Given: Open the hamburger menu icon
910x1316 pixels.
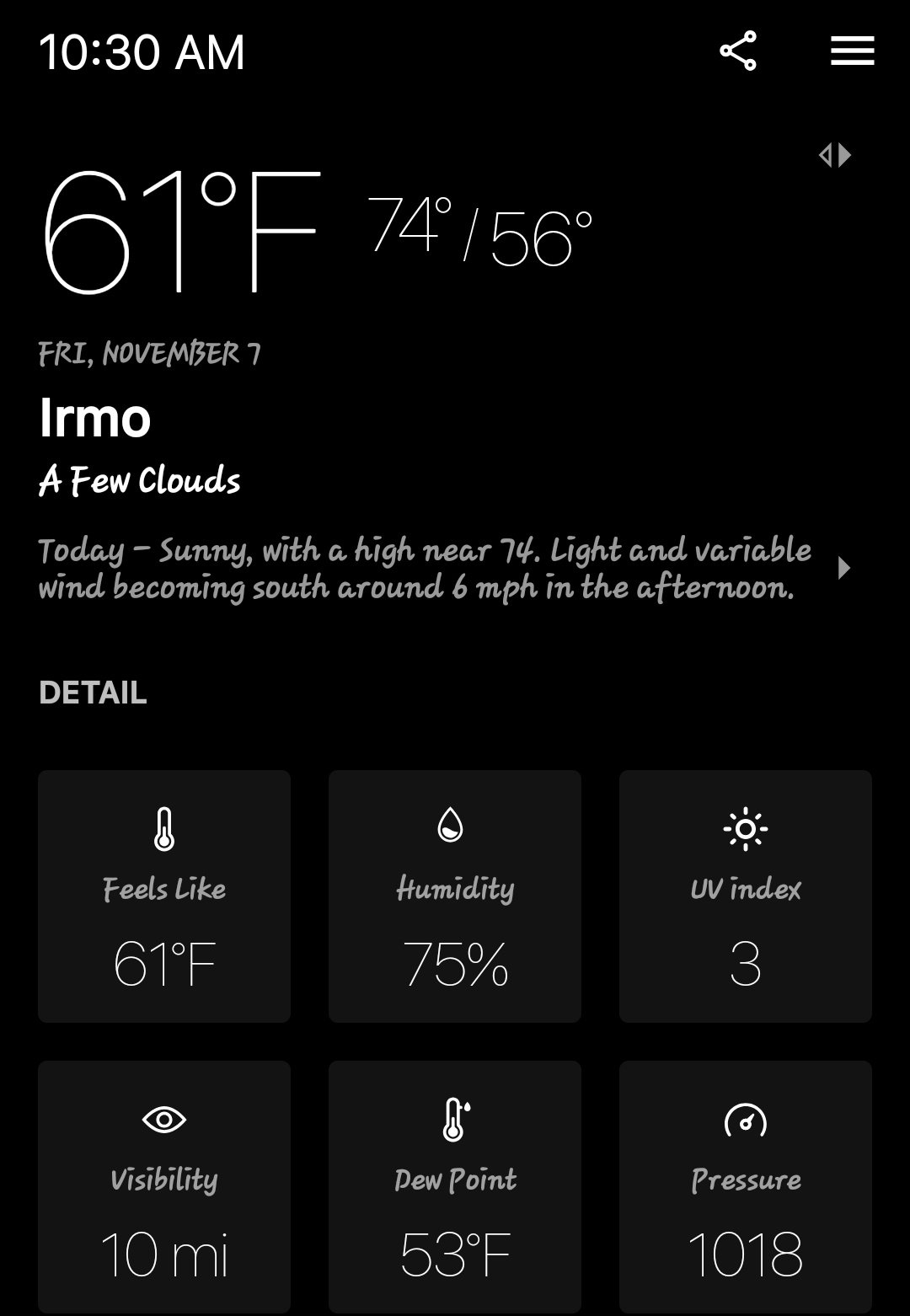Looking at the screenshot, I should pos(851,51).
